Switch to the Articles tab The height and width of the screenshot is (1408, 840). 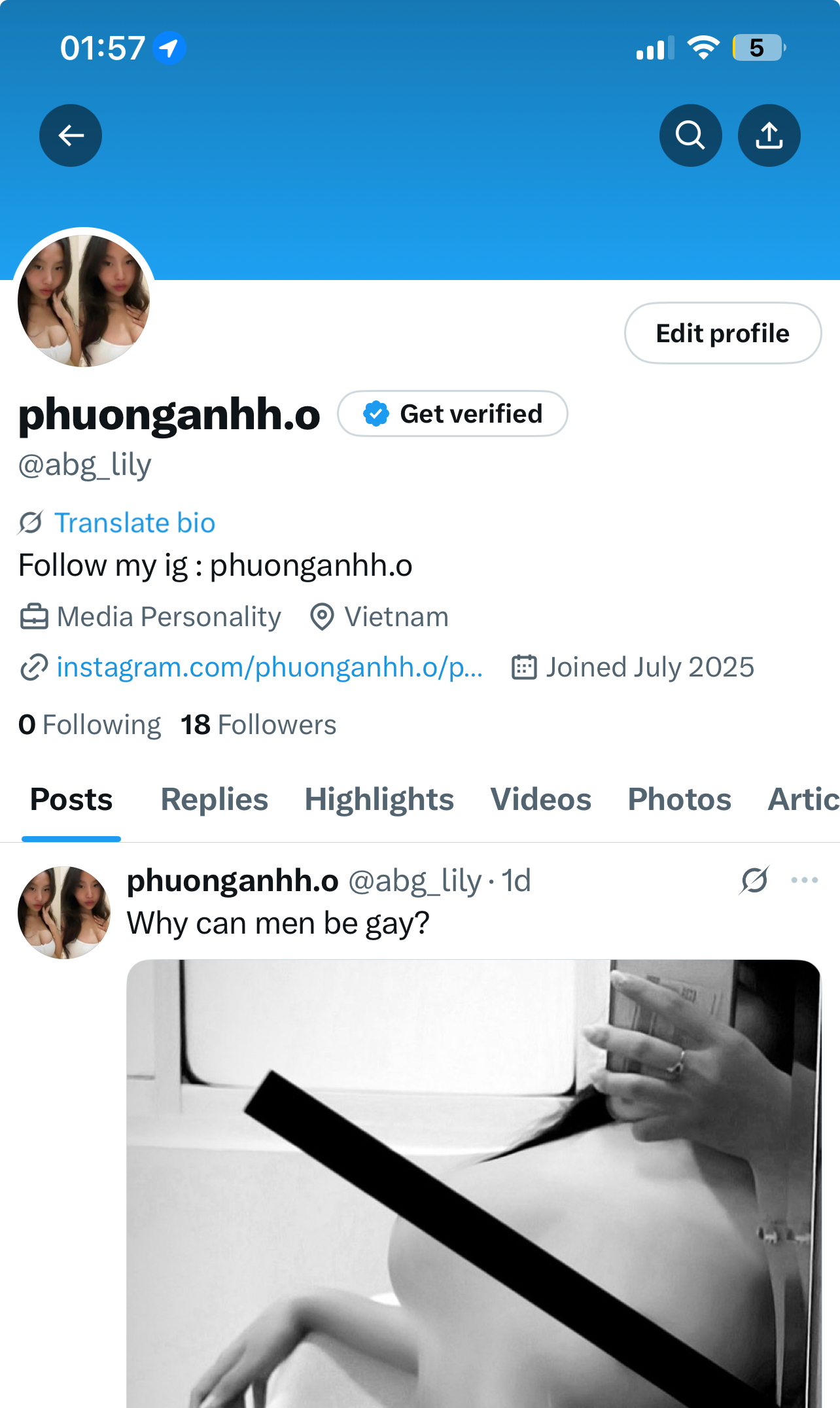[x=803, y=800]
